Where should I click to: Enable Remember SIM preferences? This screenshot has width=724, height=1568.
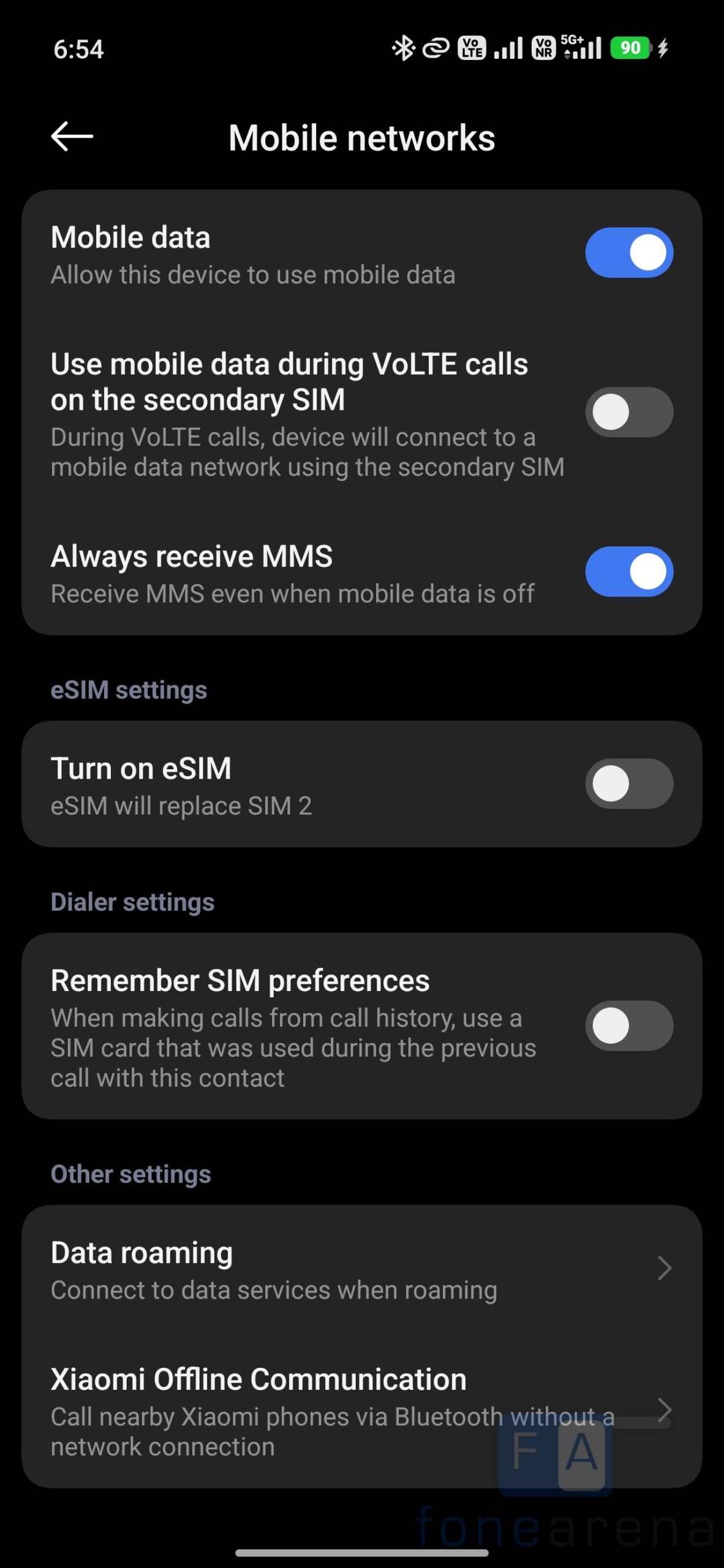(628, 1026)
